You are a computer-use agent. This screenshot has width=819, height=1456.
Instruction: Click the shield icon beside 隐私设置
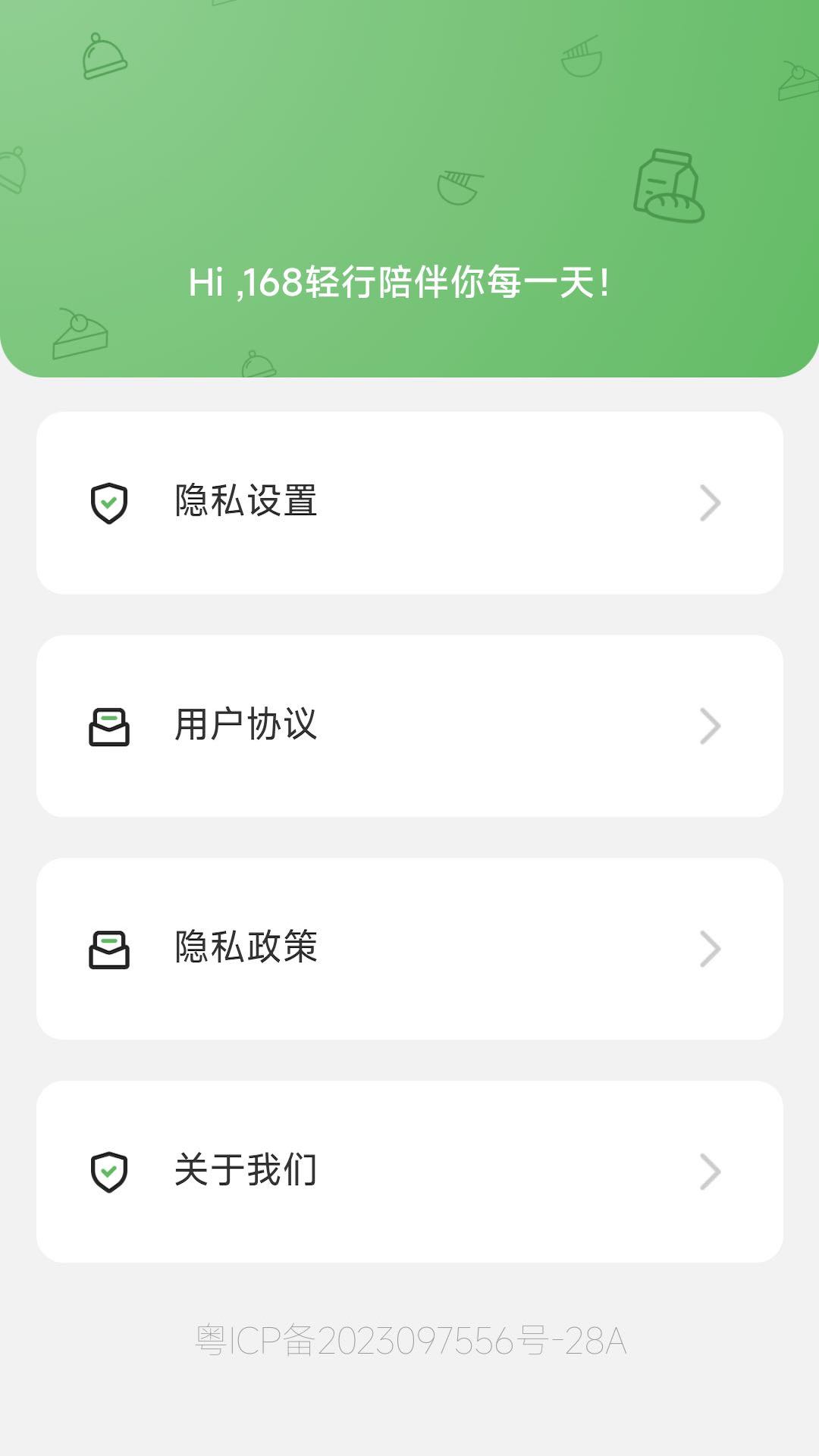tap(108, 500)
